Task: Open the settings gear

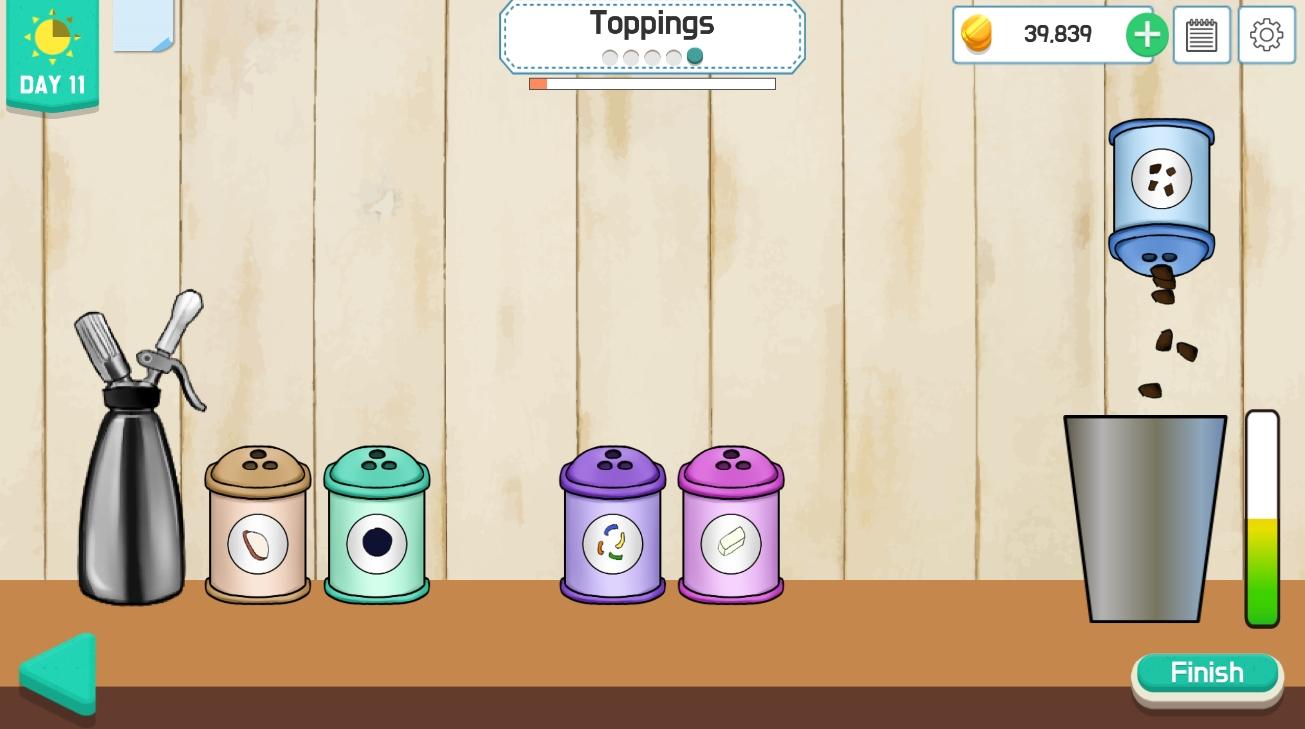Action: (1266, 35)
